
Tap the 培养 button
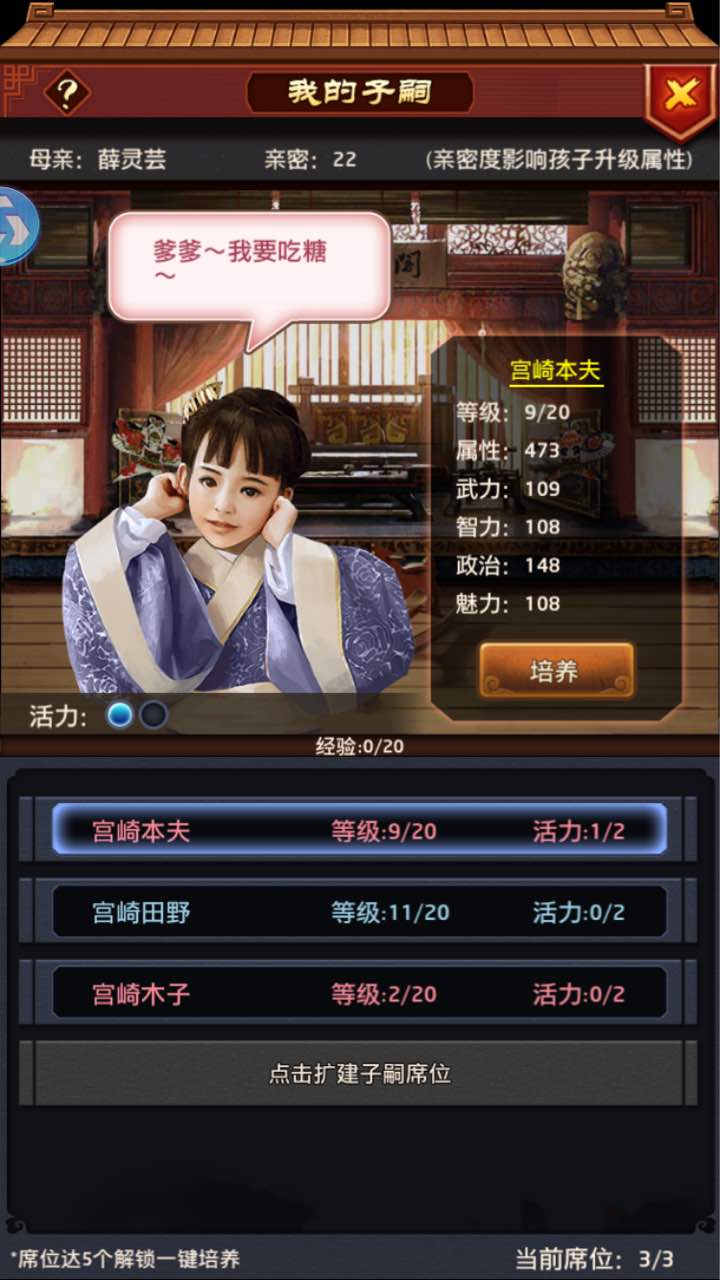[556, 670]
